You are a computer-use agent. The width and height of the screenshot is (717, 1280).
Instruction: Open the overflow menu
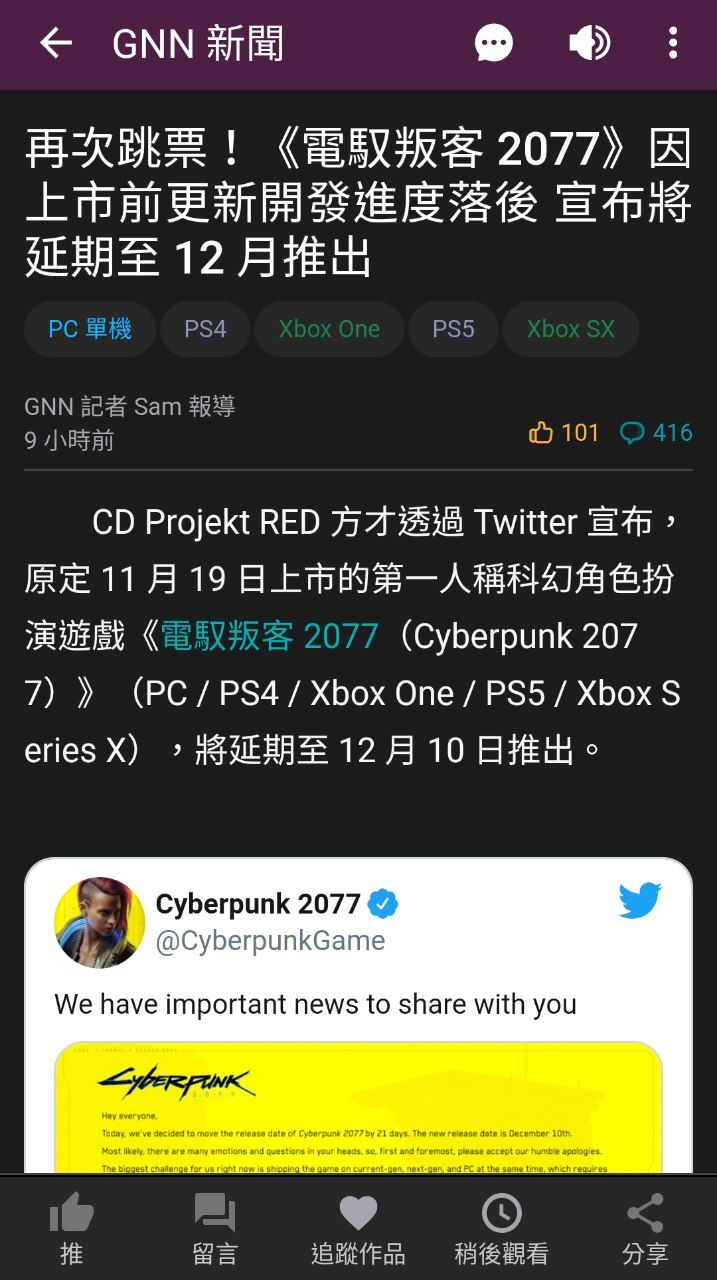tap(672, 43)
